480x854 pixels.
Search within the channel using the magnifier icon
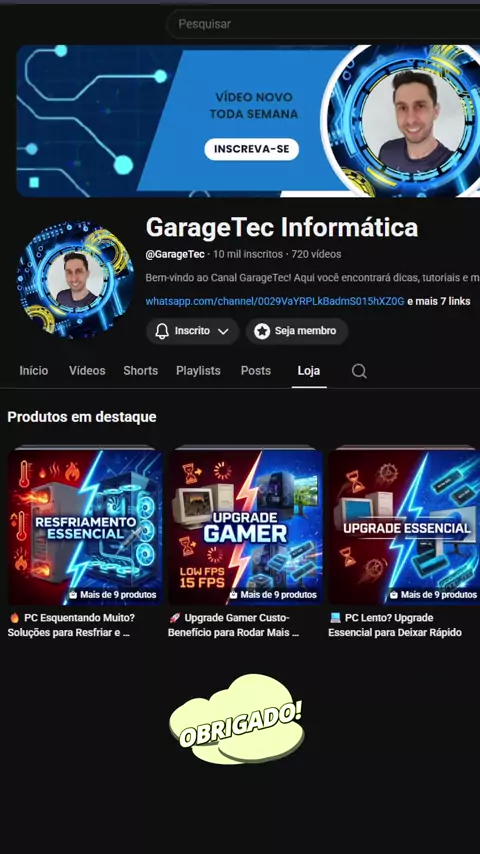(359, 371)
